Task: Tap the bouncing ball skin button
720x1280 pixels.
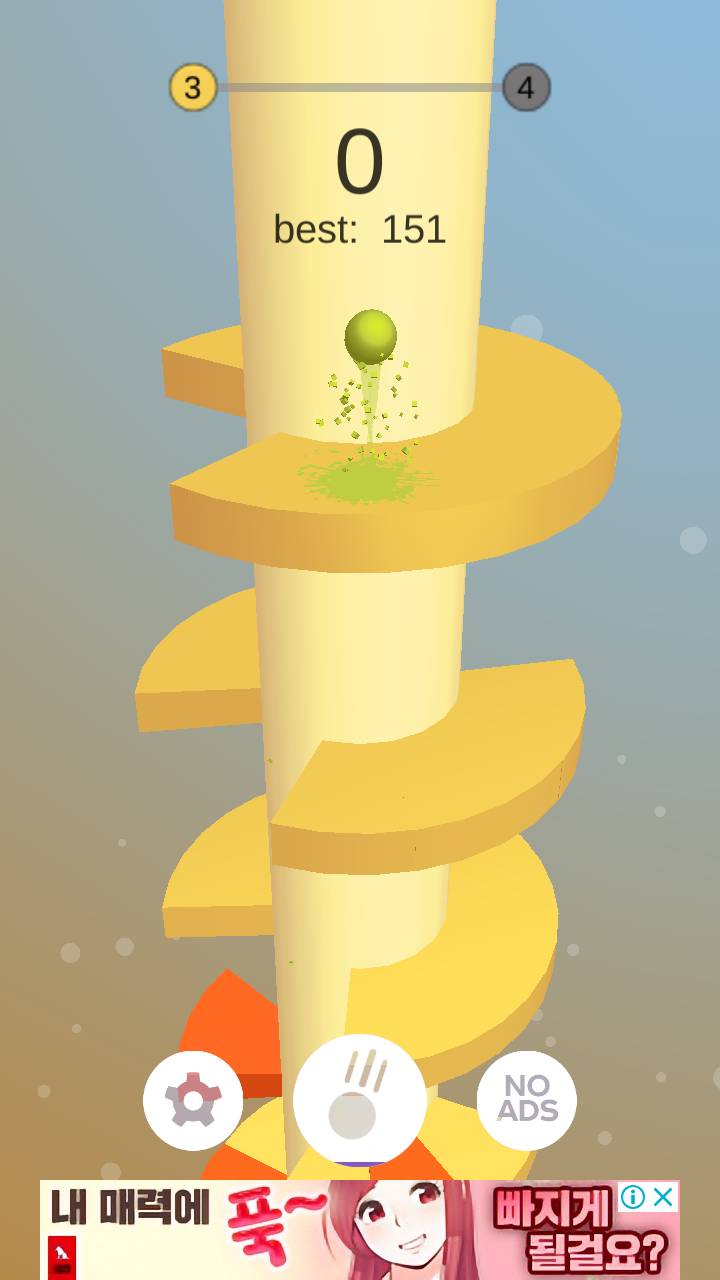Action: pos(360,1100)
